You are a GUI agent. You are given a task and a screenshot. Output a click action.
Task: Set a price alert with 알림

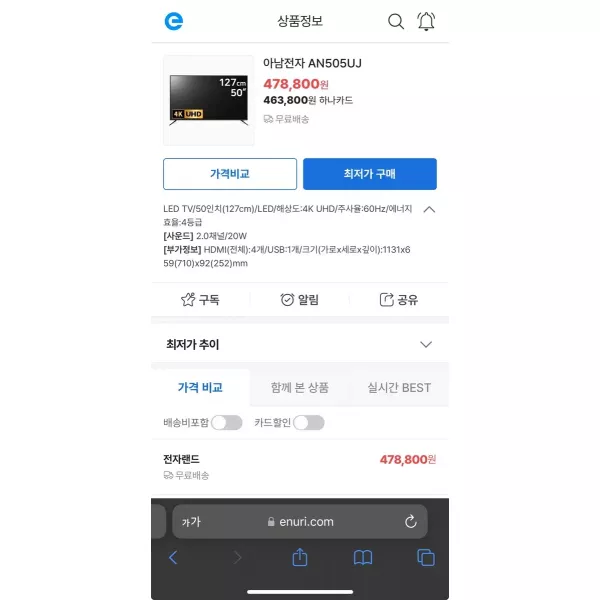point(299,299)
